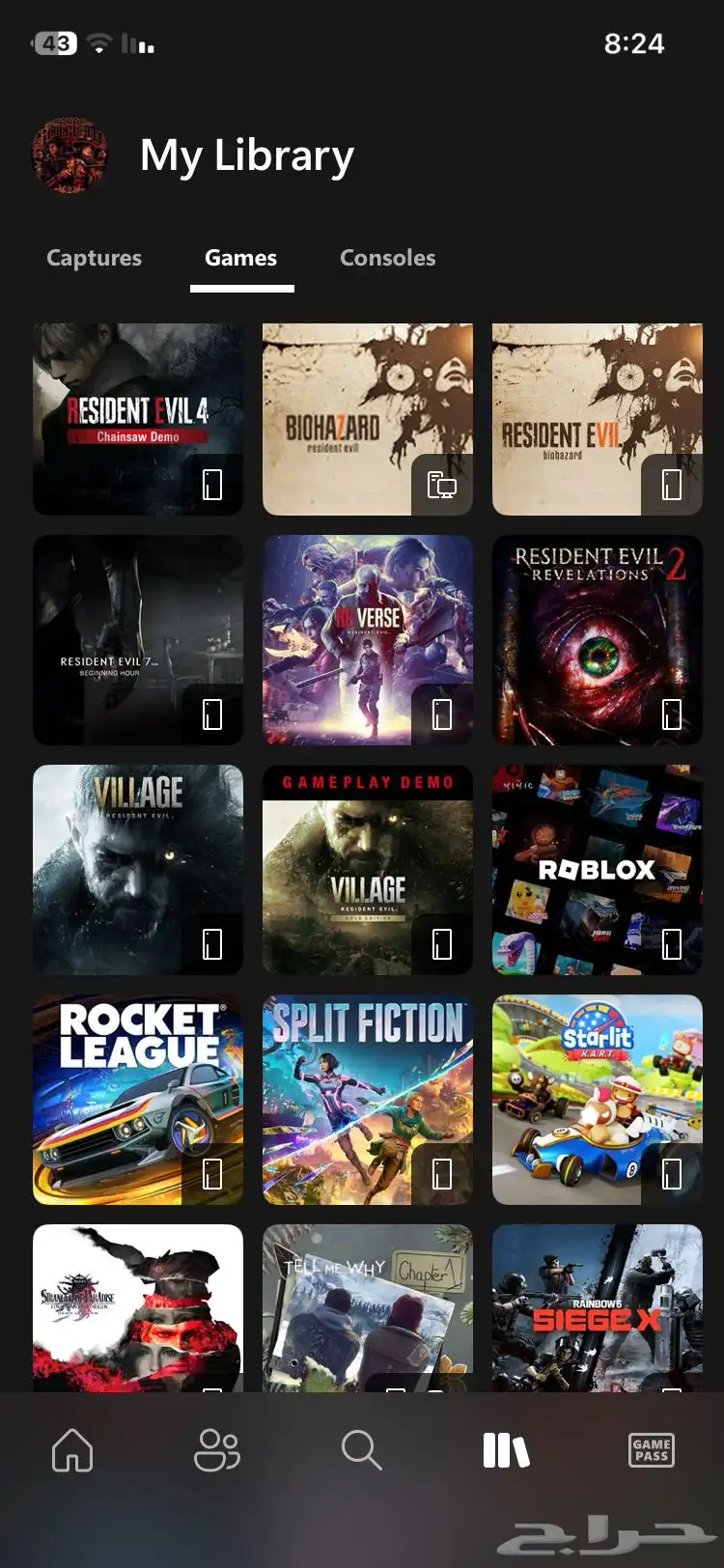Viewport: 724px width, 1568px height.
Task: Select the RE:Verse game tile
Action: click(367, 639)
